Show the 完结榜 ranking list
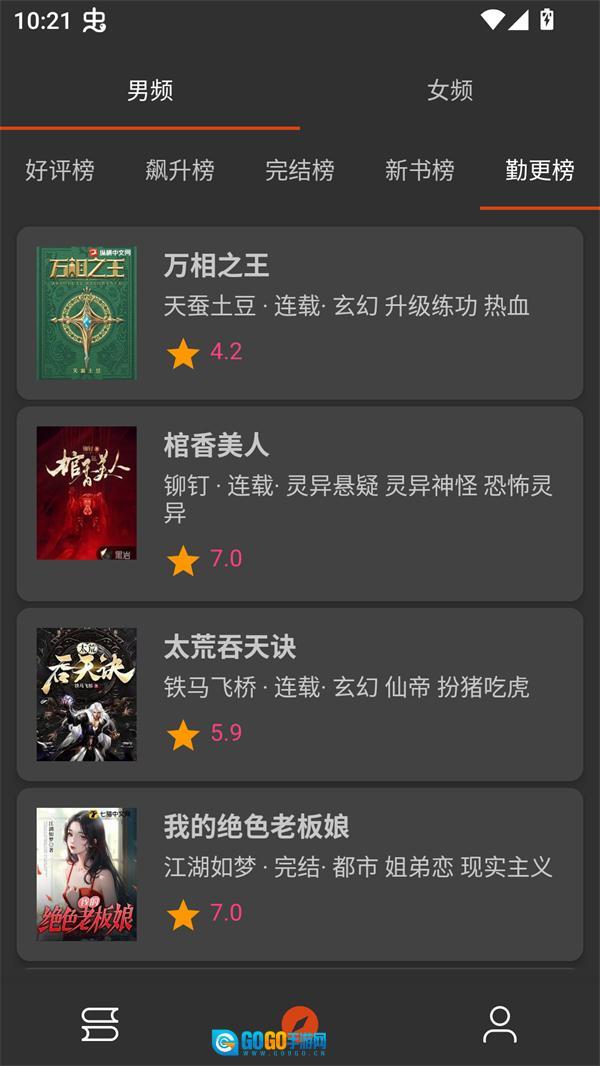 pyautogui.click(x=300, y=170)
